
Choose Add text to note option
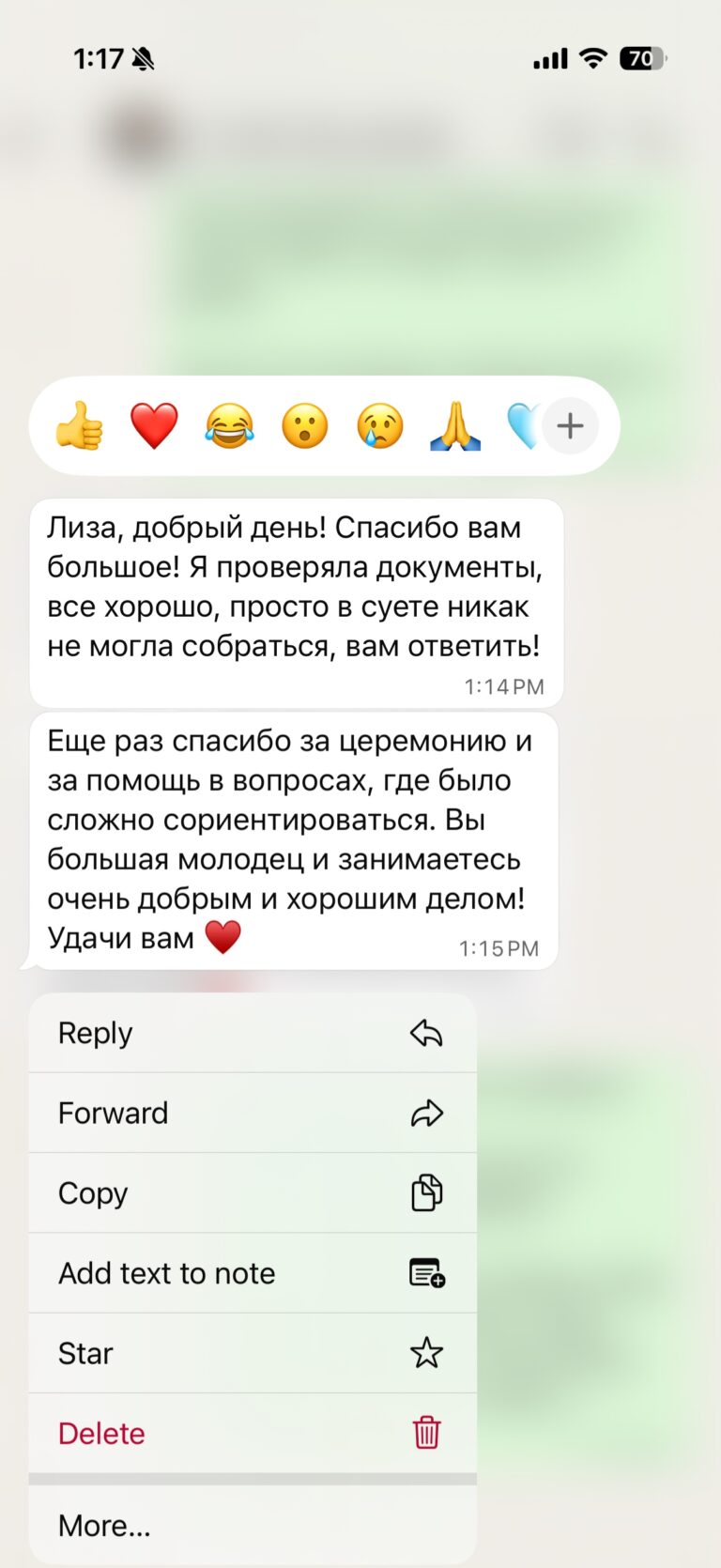166,1272
